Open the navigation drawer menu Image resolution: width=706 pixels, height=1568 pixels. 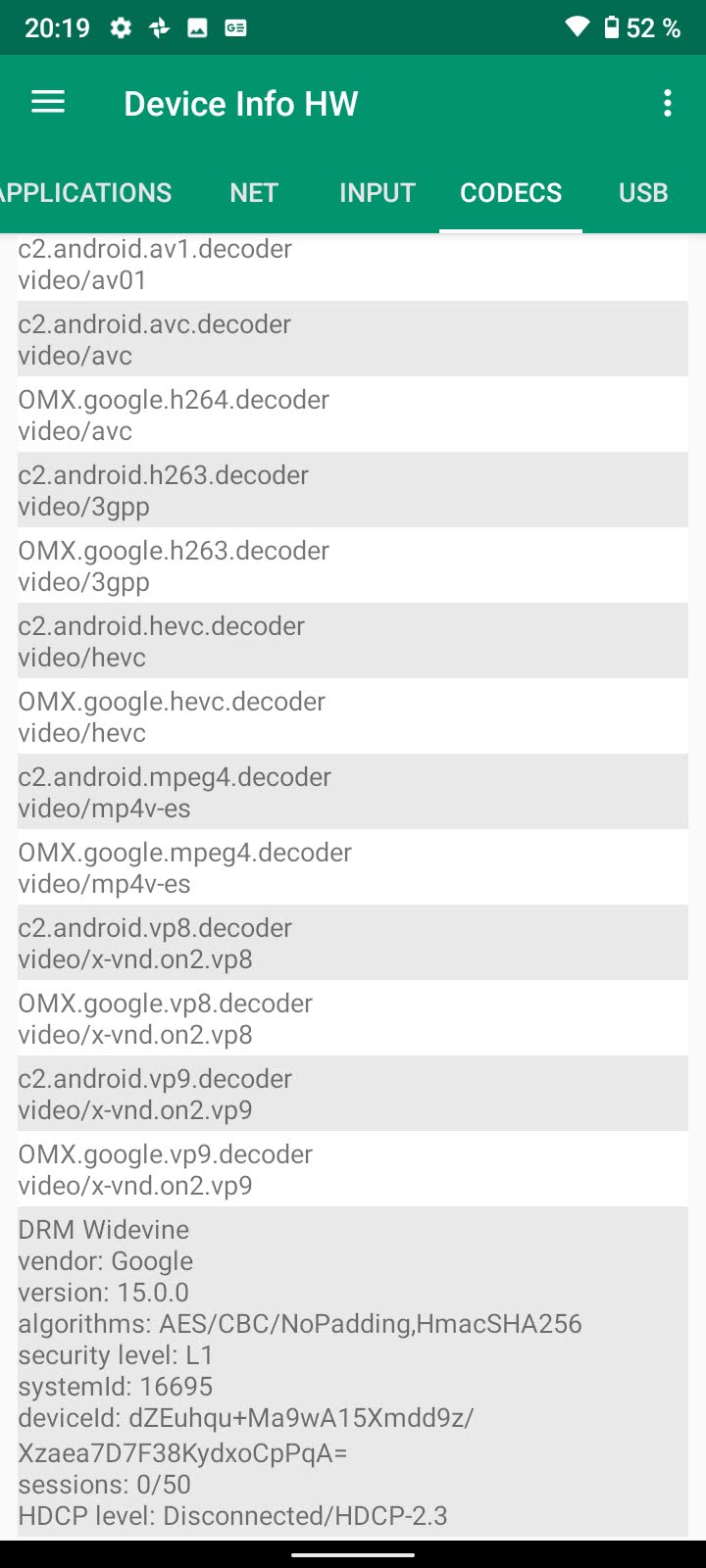tap(48, 103)
